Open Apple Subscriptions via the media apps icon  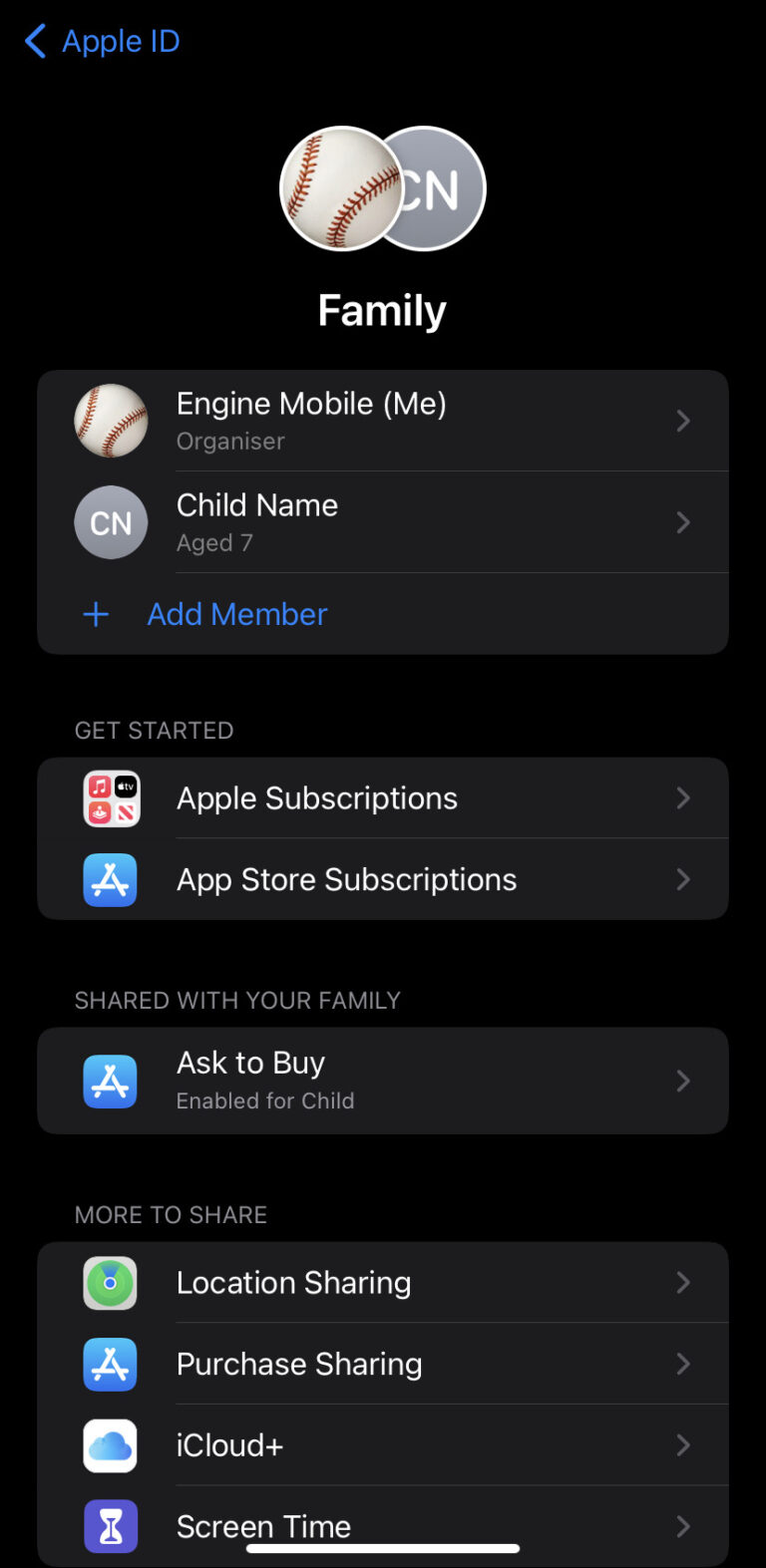pyautogui.click(x=110, y=797)
